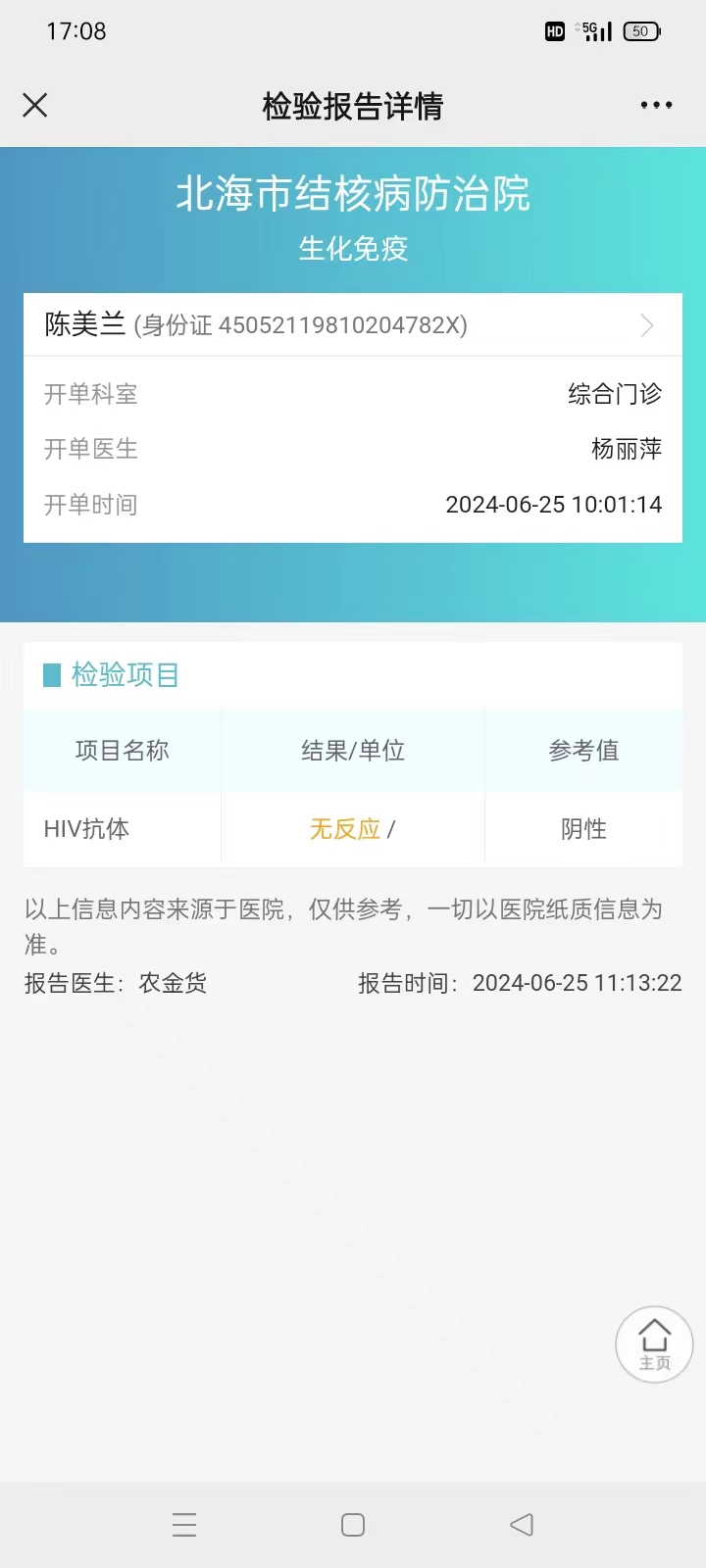
Task: Tap the home floating button labeled 主页
Action: click(653, 1345)
